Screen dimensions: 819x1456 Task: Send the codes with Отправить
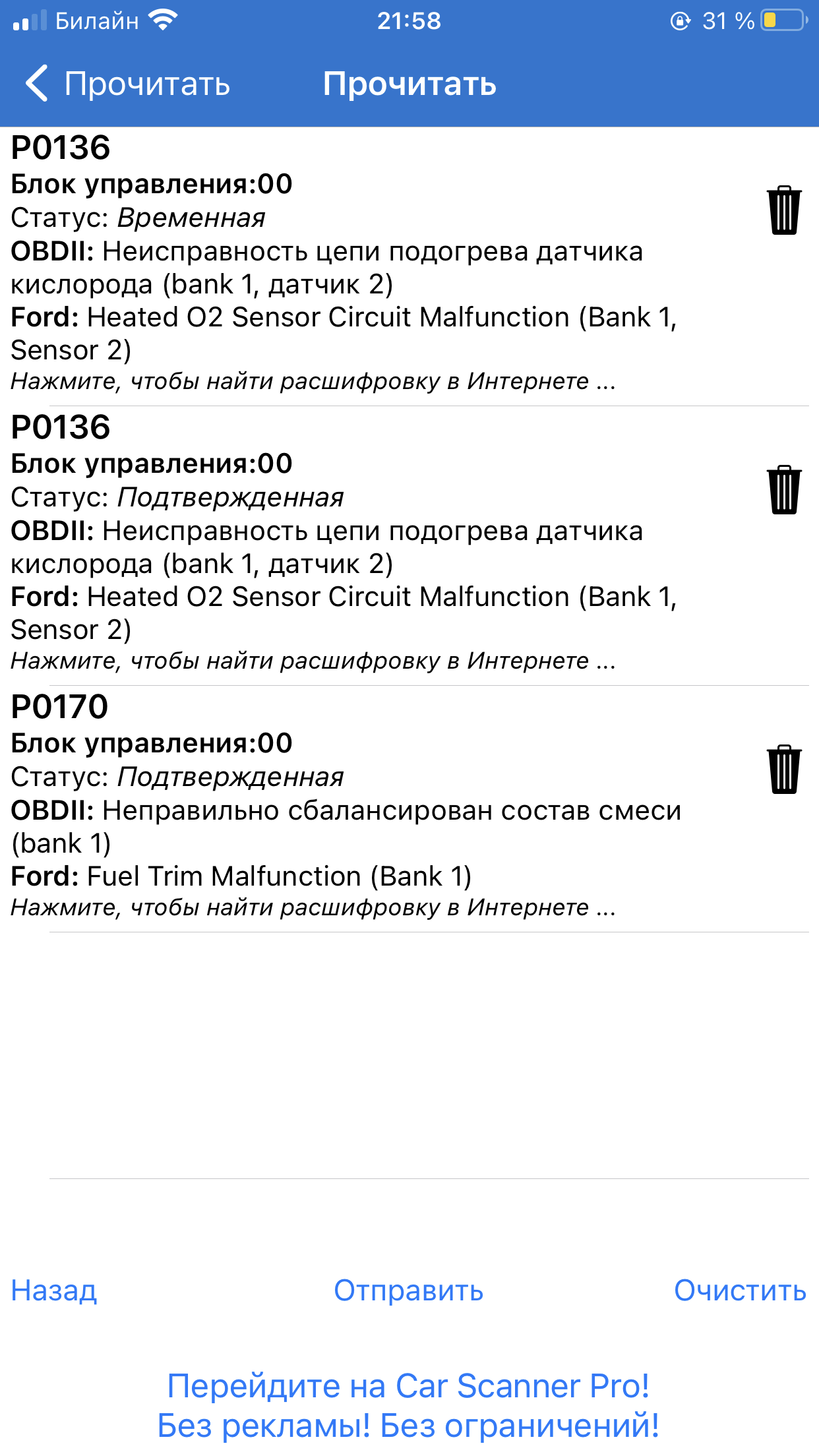pos(408,1290)
